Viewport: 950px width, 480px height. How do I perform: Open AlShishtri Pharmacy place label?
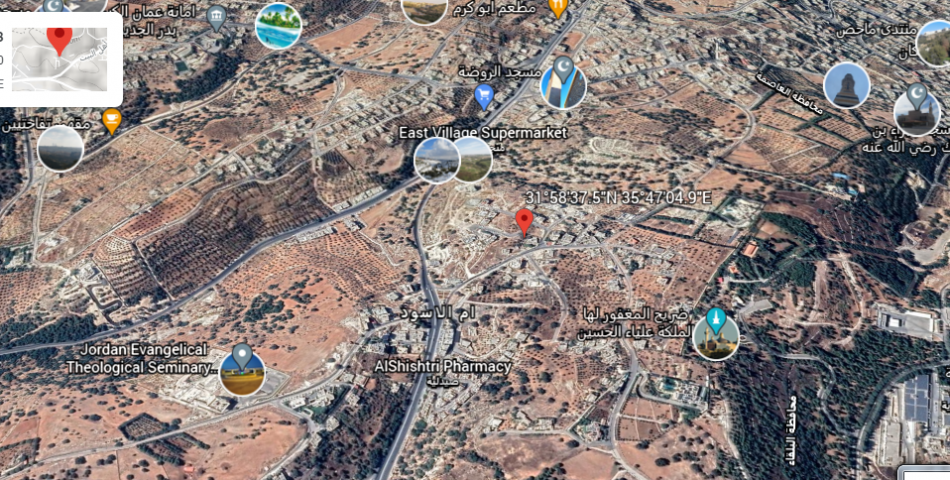tap(442, 366)
